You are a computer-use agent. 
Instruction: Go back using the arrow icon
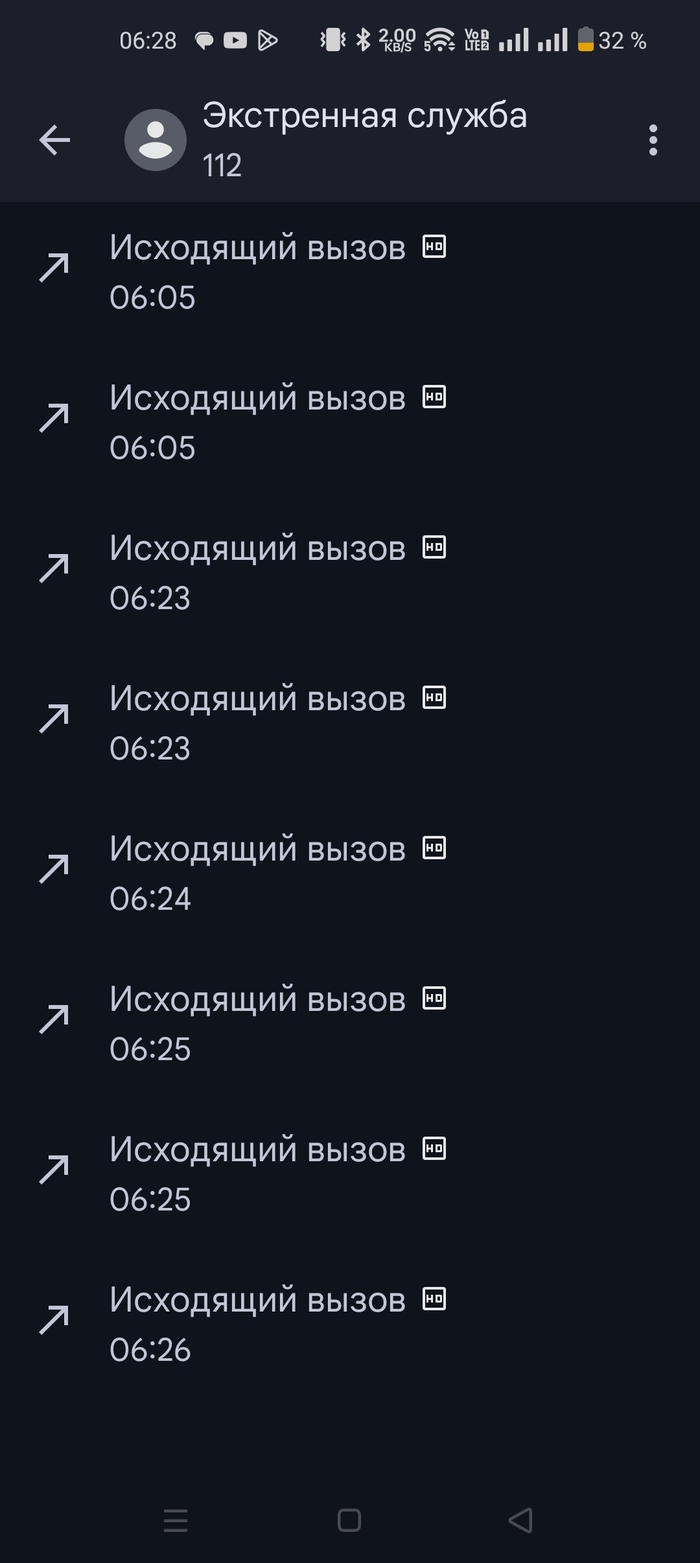coord(55,140)
